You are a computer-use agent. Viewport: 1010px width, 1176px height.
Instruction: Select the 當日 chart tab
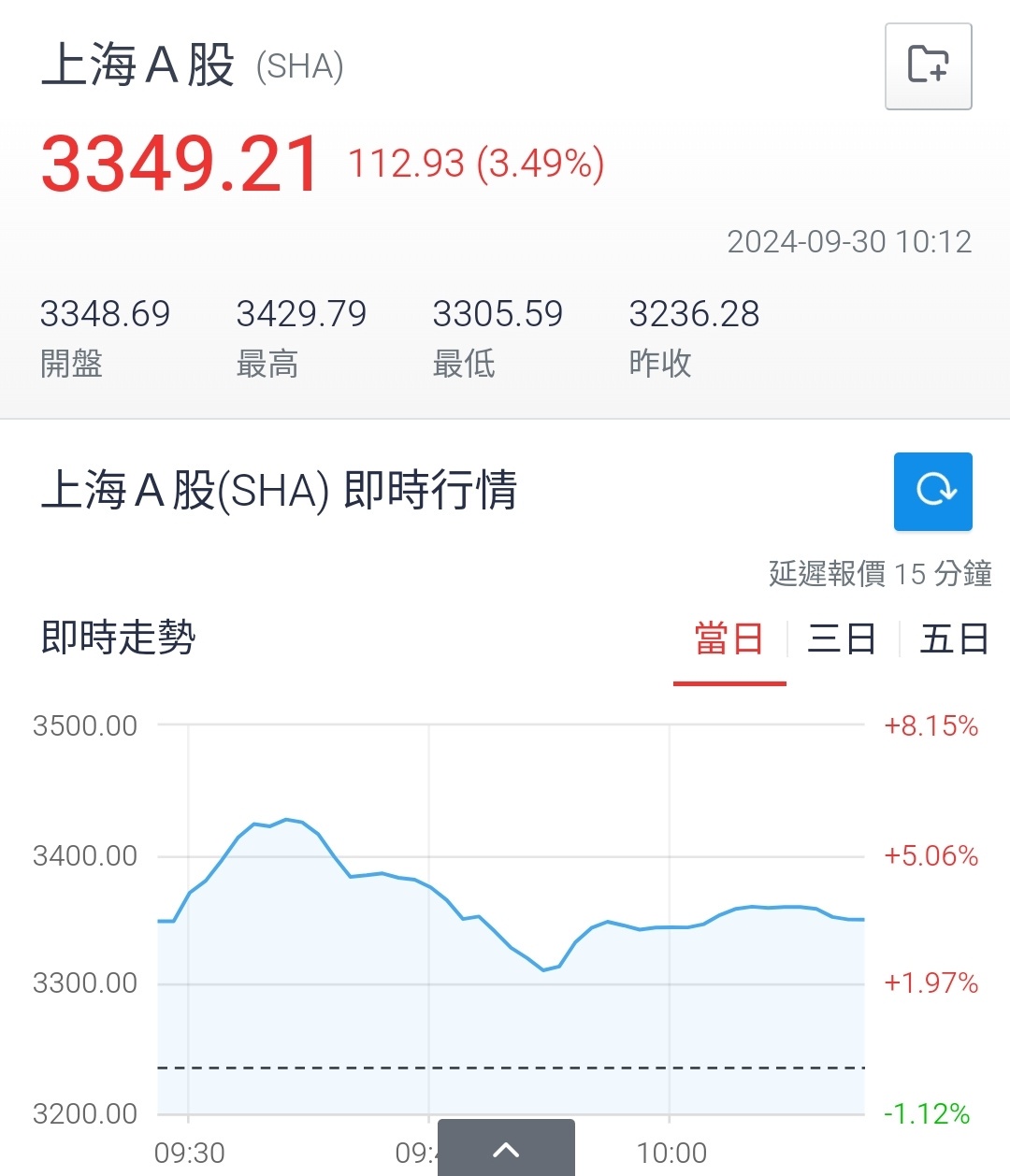point(729,640)
